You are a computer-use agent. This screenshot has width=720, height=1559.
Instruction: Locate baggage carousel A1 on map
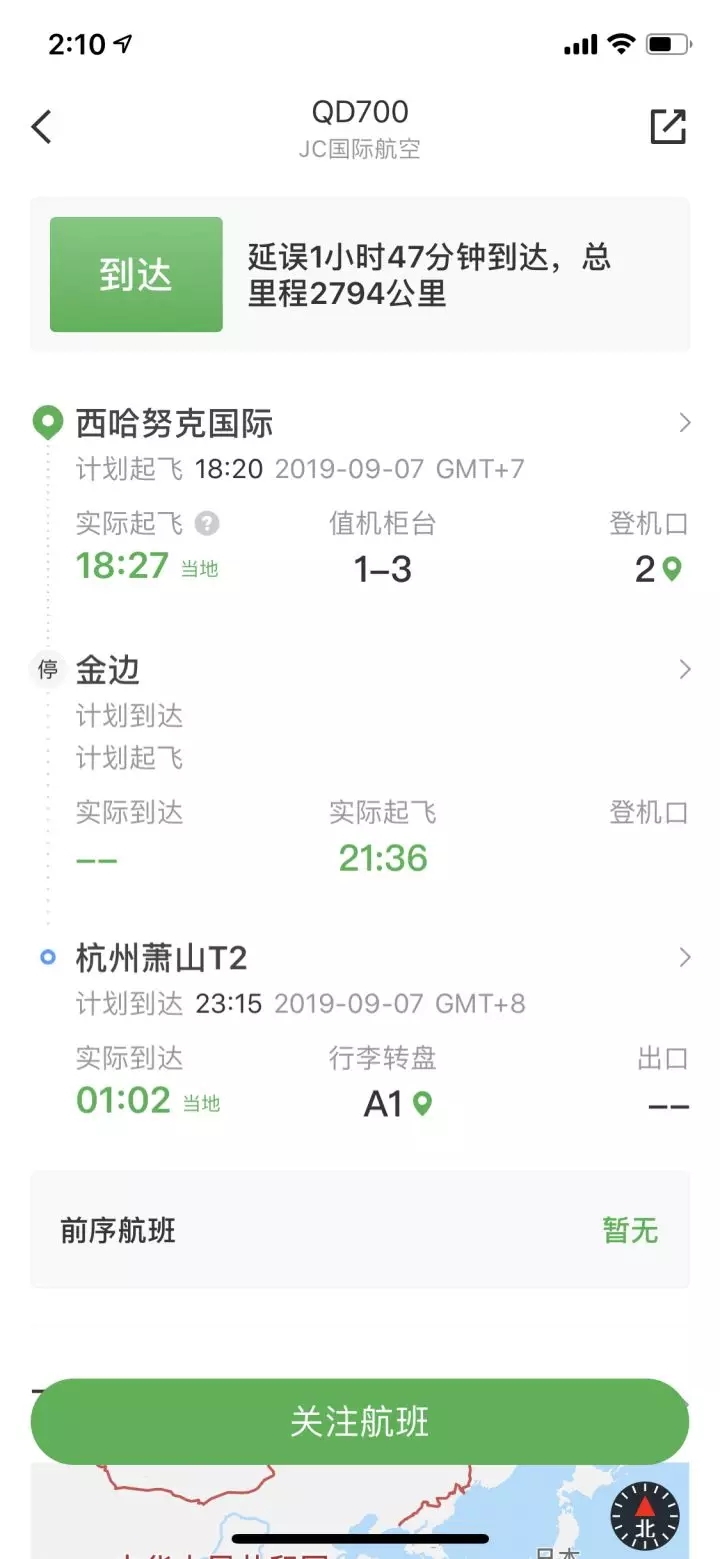coord(422,1104)
